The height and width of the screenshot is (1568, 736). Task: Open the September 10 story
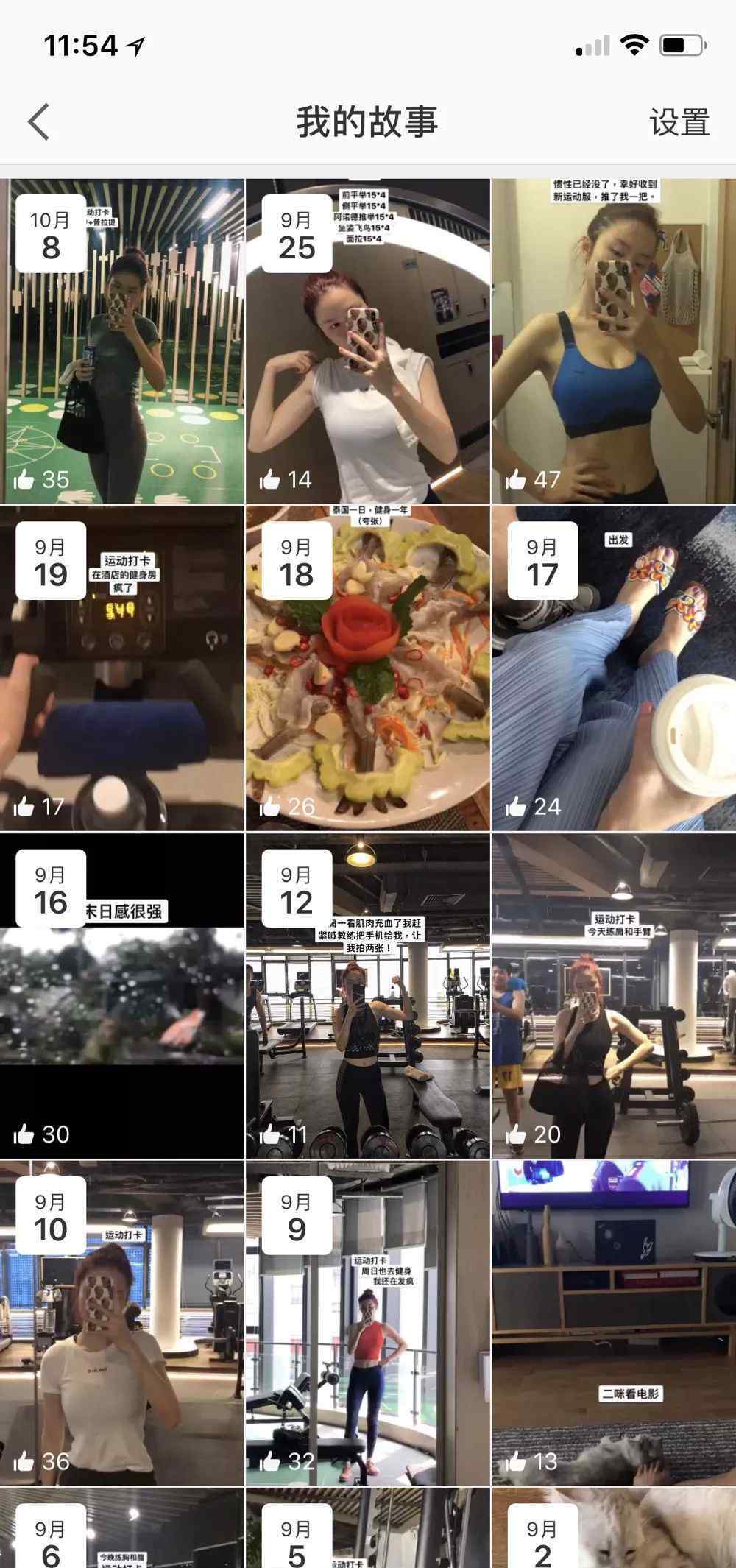[x=122, y=1323]
